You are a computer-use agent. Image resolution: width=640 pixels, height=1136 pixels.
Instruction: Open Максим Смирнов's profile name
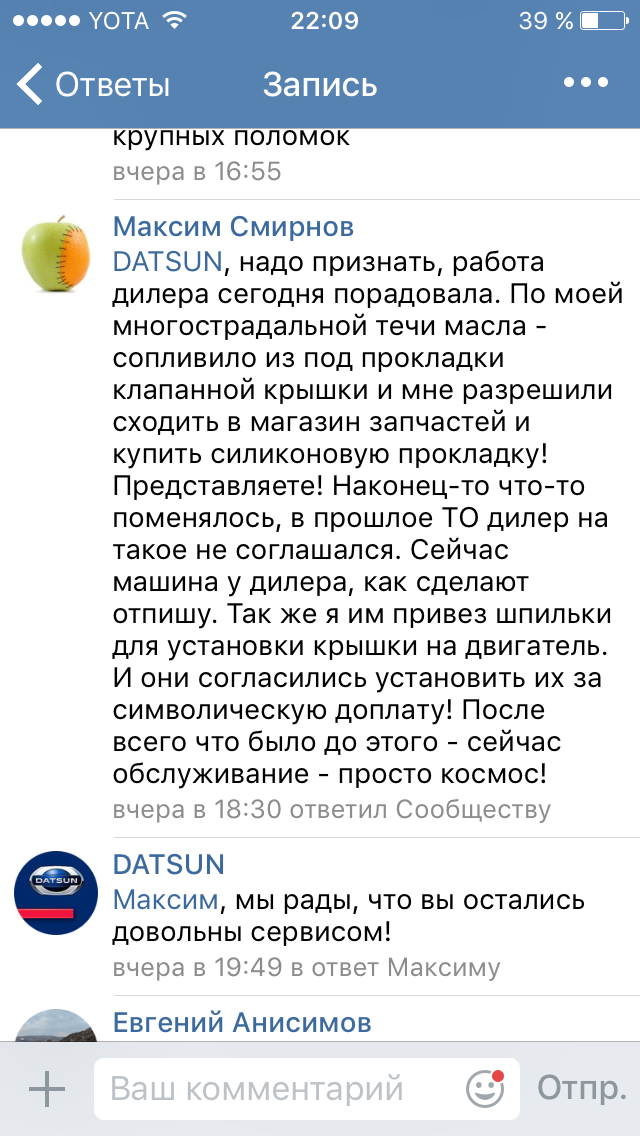[234, 227]
